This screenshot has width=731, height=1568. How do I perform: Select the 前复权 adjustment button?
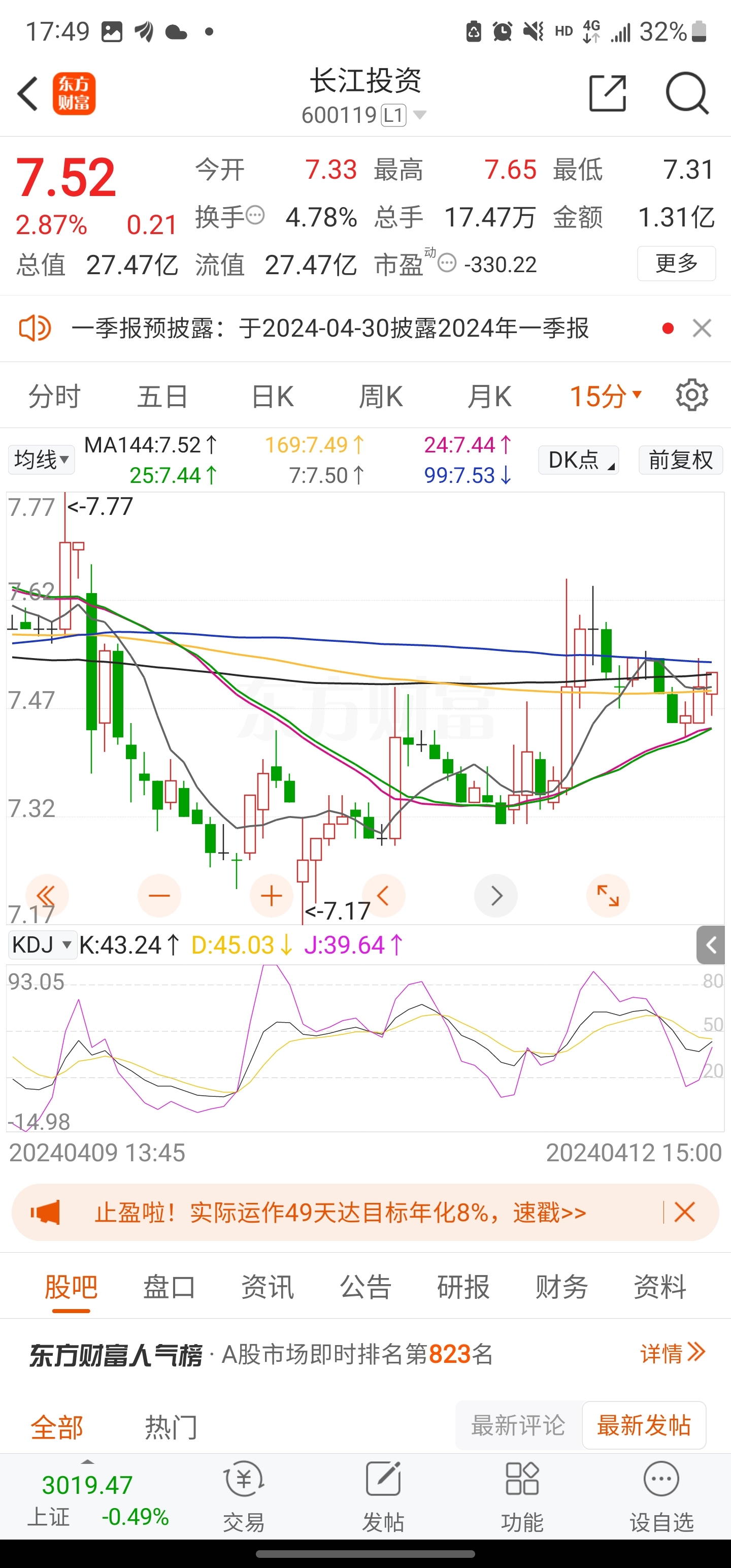(x=680, y=460)
